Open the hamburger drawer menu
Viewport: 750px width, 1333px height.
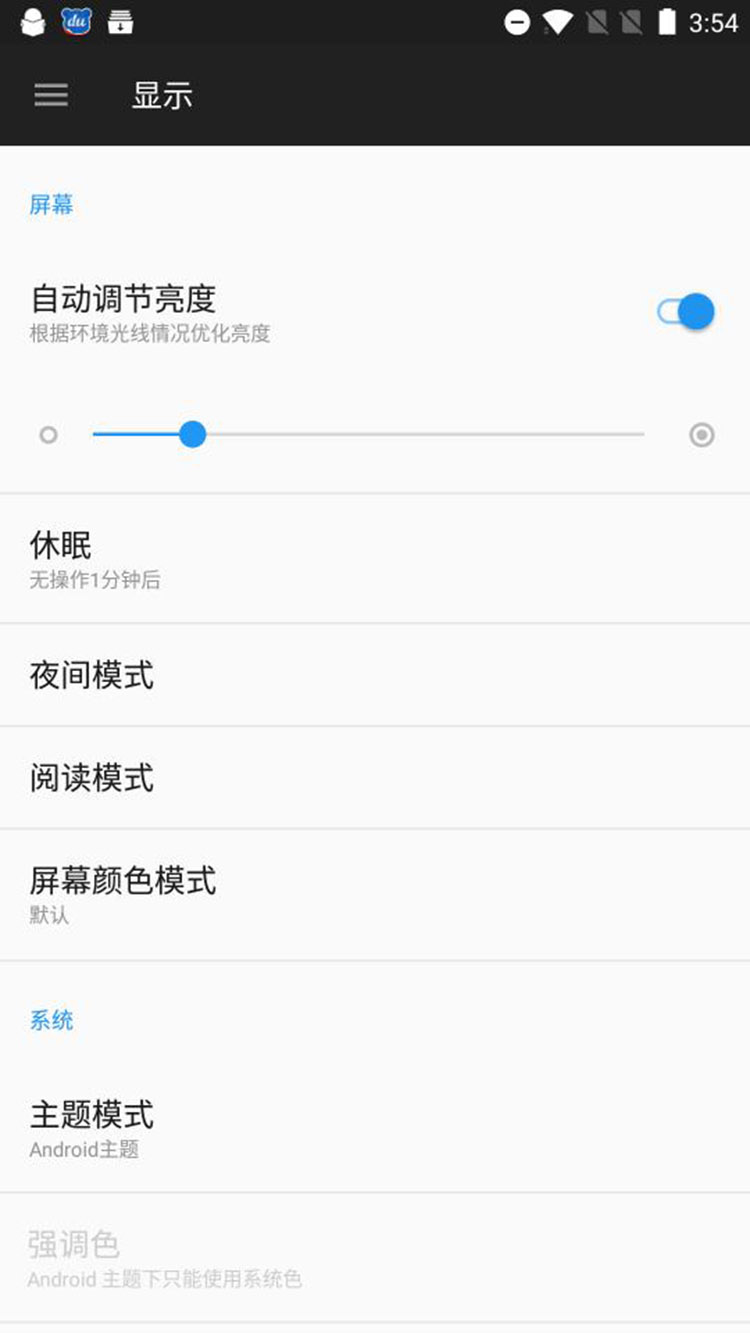pos(51,95)
